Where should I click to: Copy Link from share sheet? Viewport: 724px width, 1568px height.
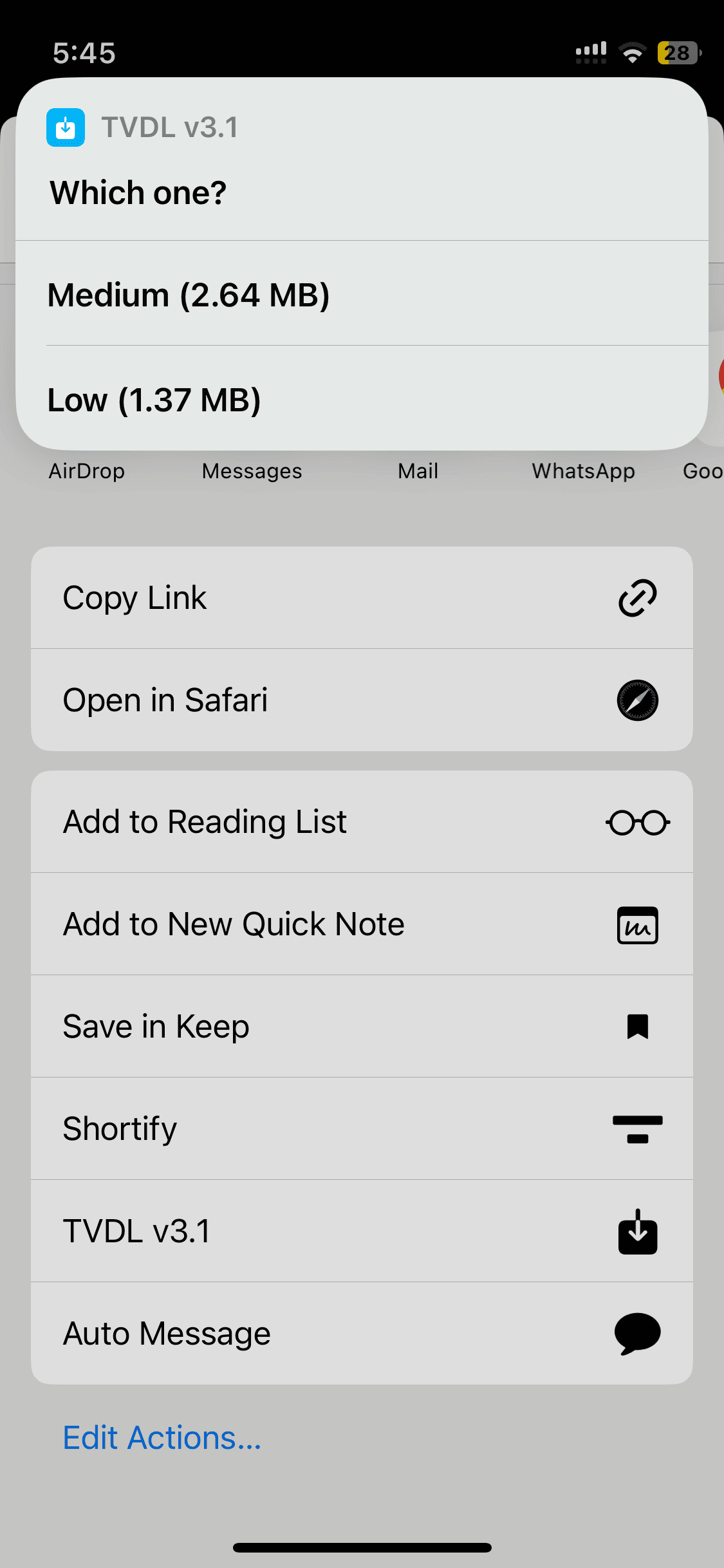click(x=362, y=598)
